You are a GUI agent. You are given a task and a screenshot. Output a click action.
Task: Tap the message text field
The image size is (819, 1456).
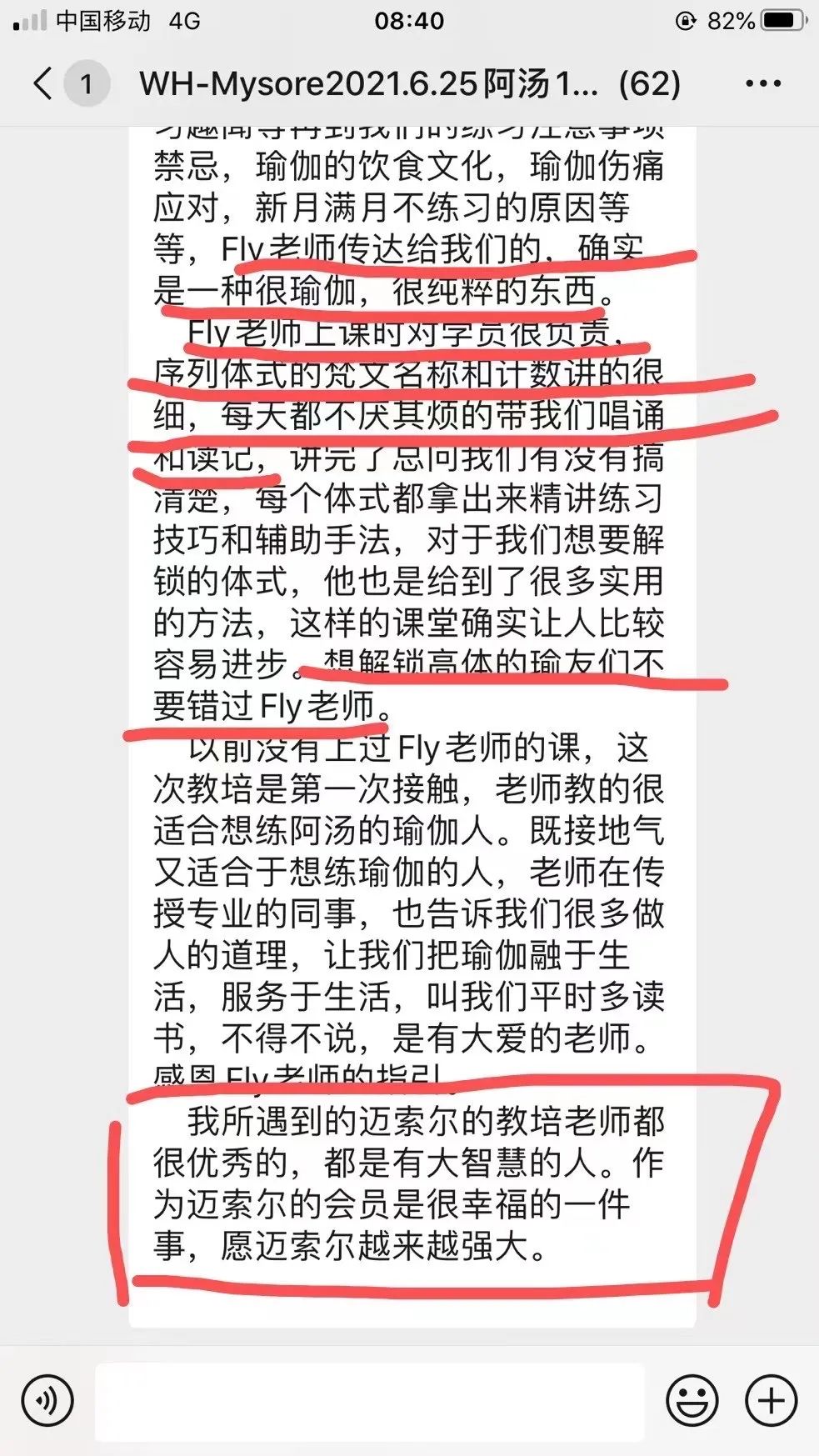[371, 1402]
